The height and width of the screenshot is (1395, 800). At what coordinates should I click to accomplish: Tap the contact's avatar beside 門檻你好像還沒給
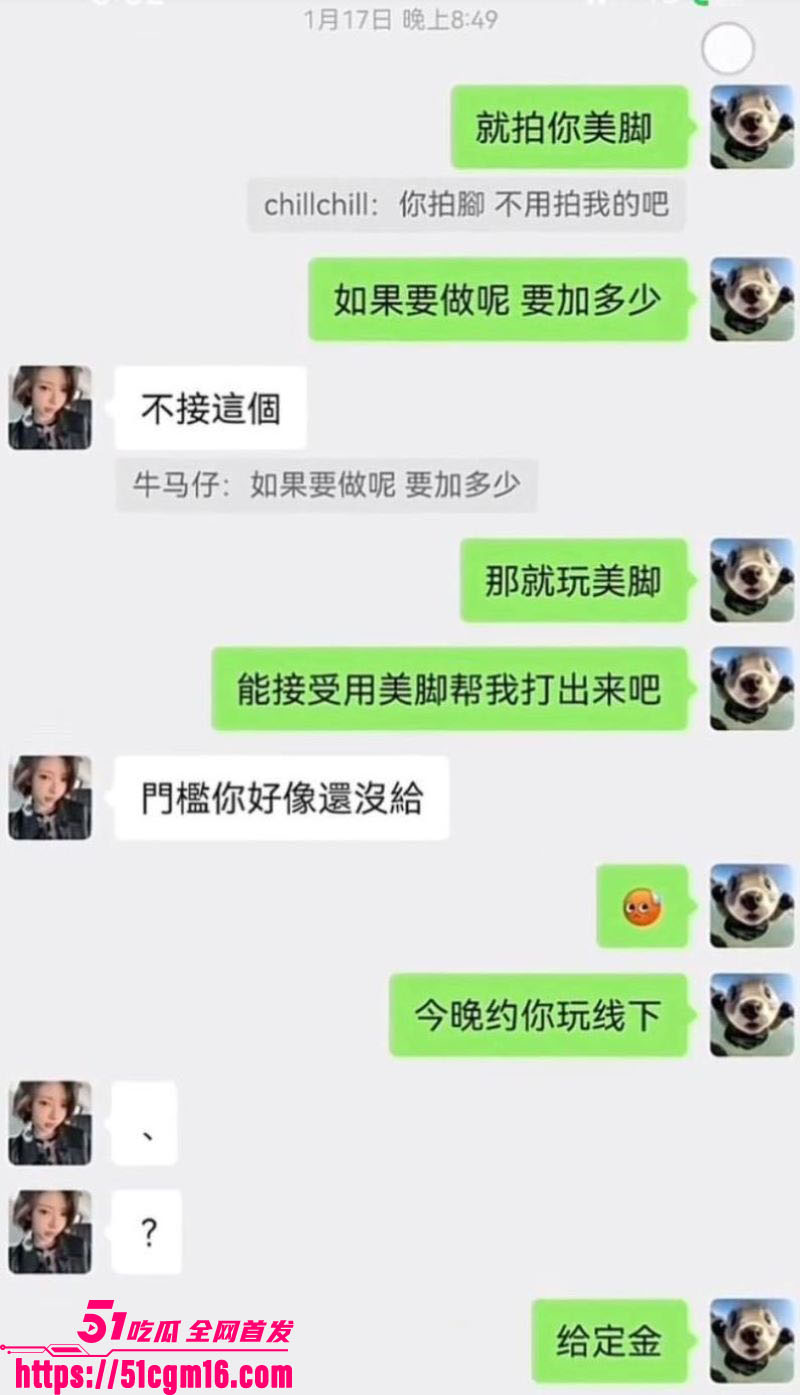(x=50, y=797)
